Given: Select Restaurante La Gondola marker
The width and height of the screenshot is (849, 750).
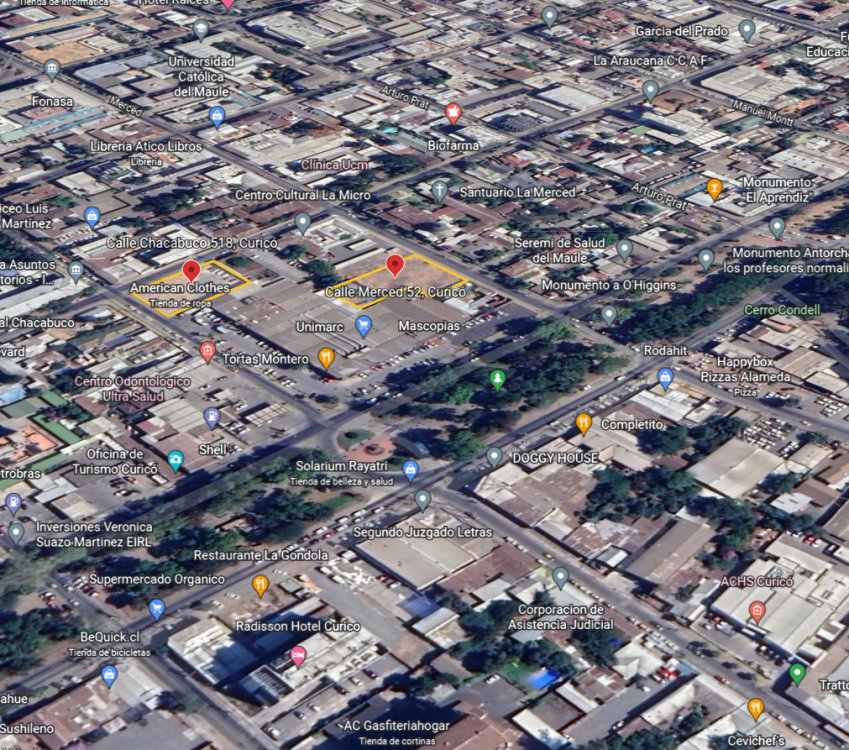Looking at the screenshot, I should click(x=260, y=585).
